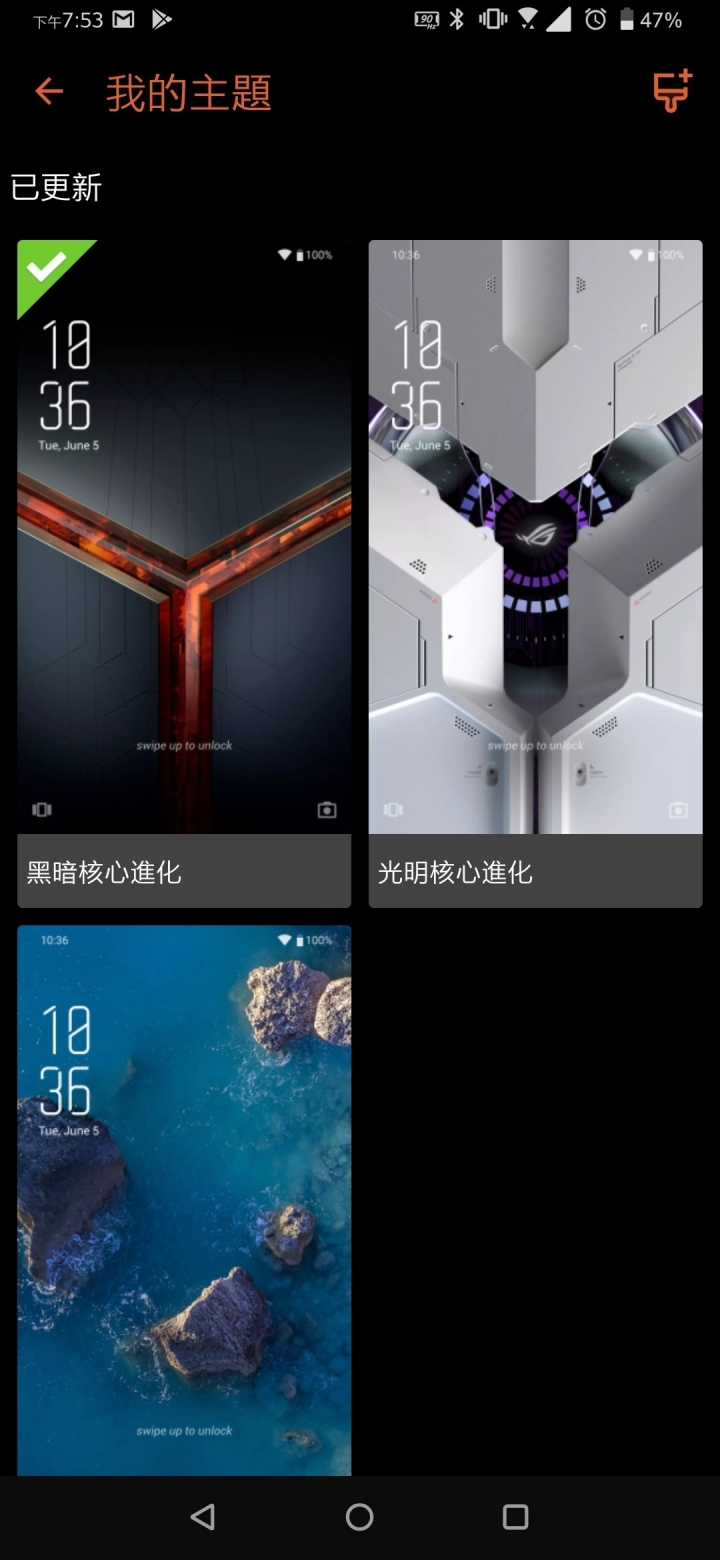The image size is (720, 1560).
Task: Open the 黑暗核心進化 theme
Action: (184, 572)
